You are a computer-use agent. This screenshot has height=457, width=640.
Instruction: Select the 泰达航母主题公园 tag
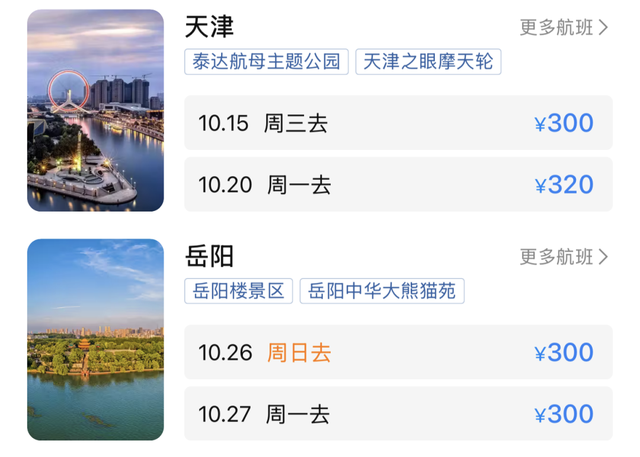[265, 62]
